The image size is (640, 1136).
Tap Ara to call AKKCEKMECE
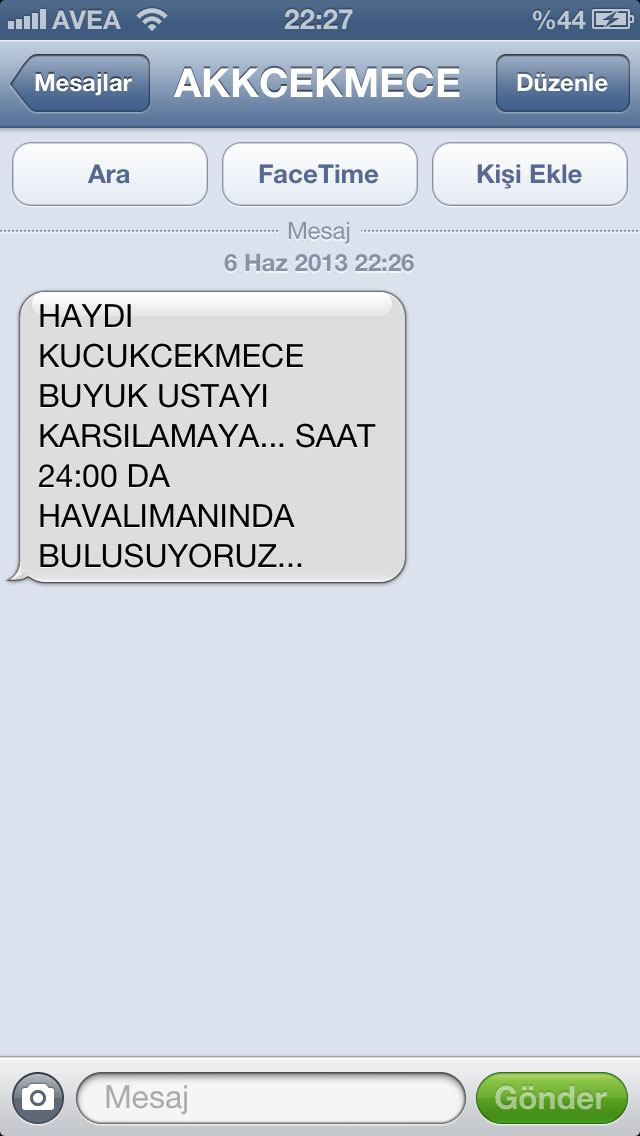click(x=109, y=174)
